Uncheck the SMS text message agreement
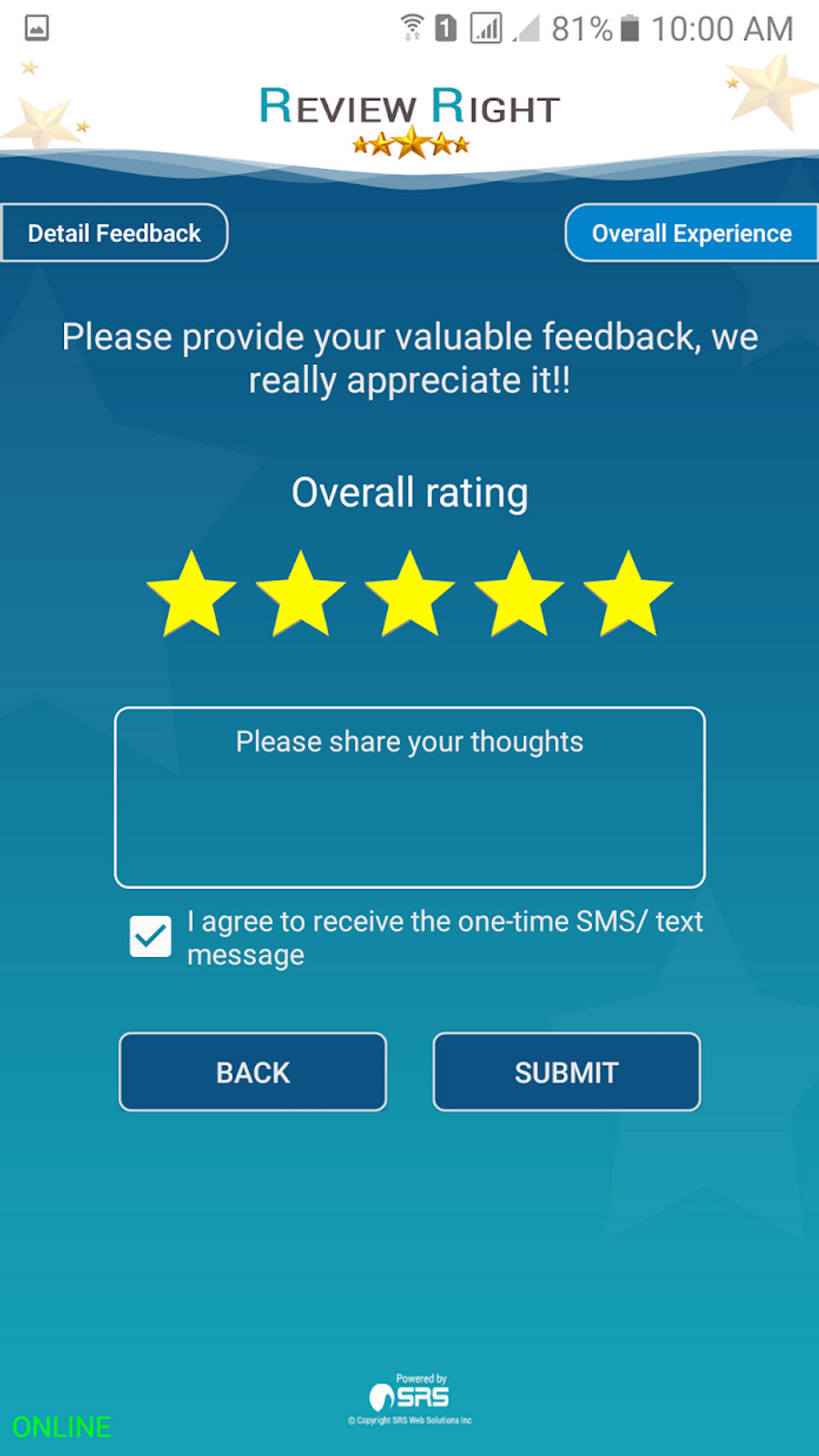Image resolution: width=819 pixels, height=1456 pixels. (150, 937)
